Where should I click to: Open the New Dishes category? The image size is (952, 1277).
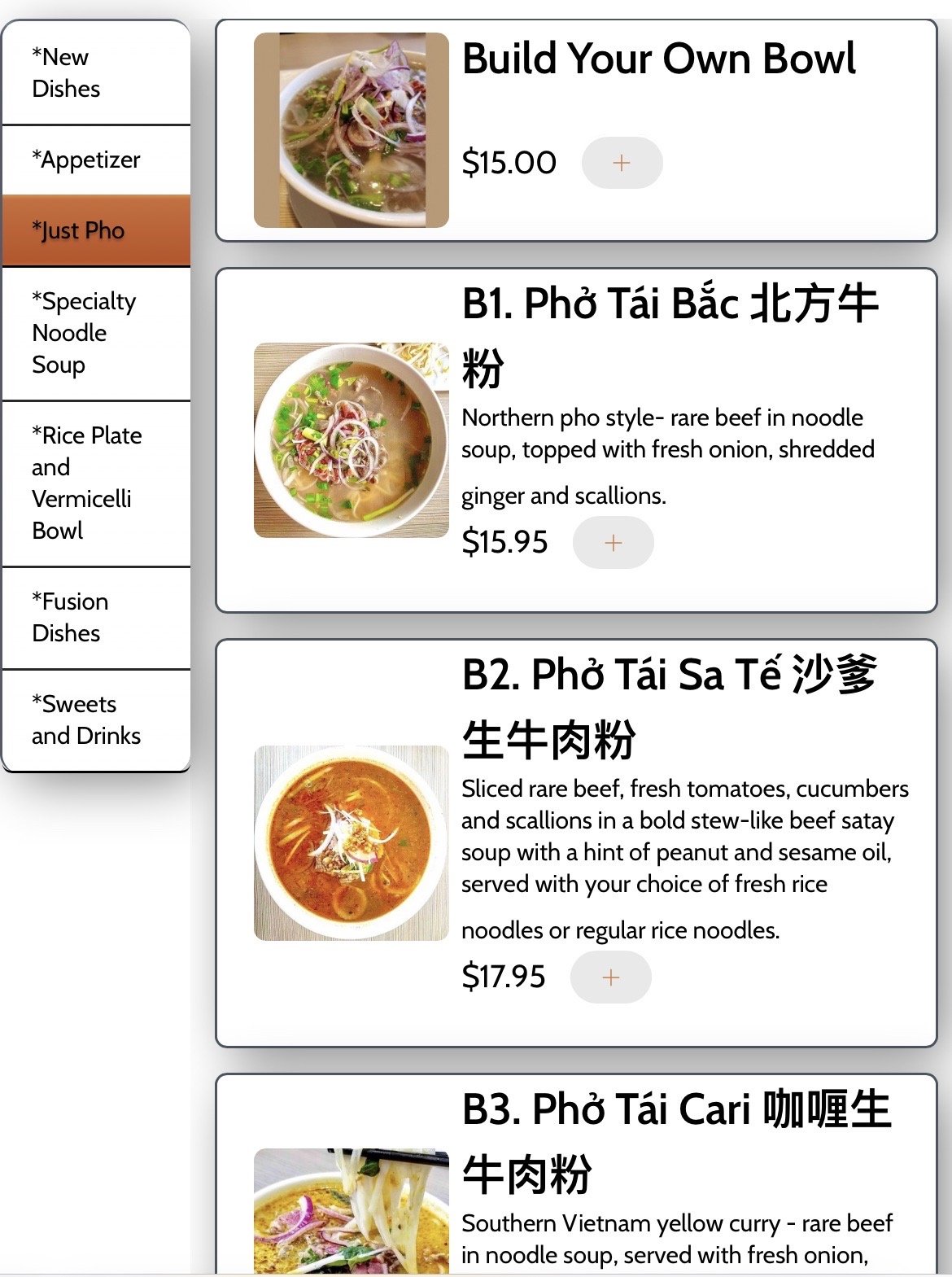point(96,73)
